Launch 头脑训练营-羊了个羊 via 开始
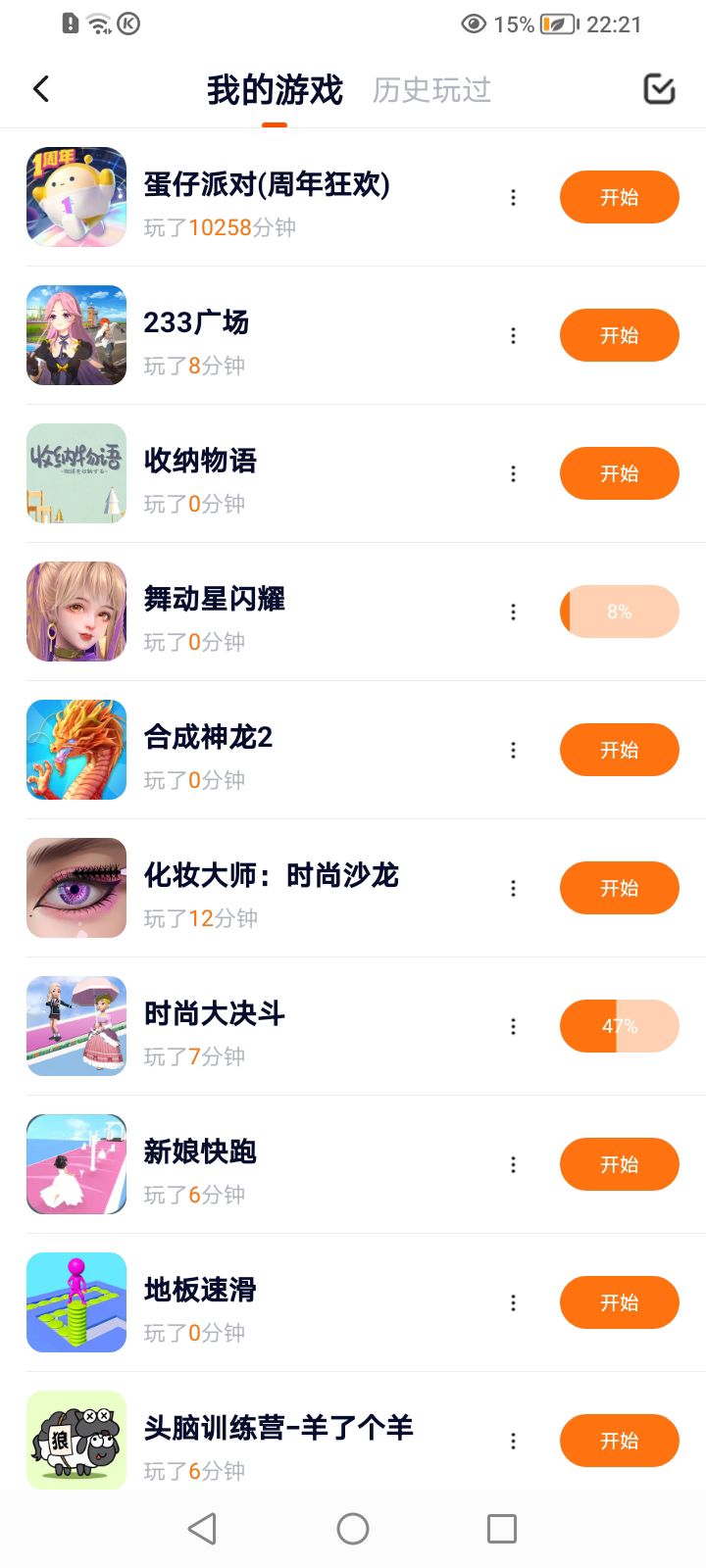The image size is (706, 1568). click(619, 1441)
